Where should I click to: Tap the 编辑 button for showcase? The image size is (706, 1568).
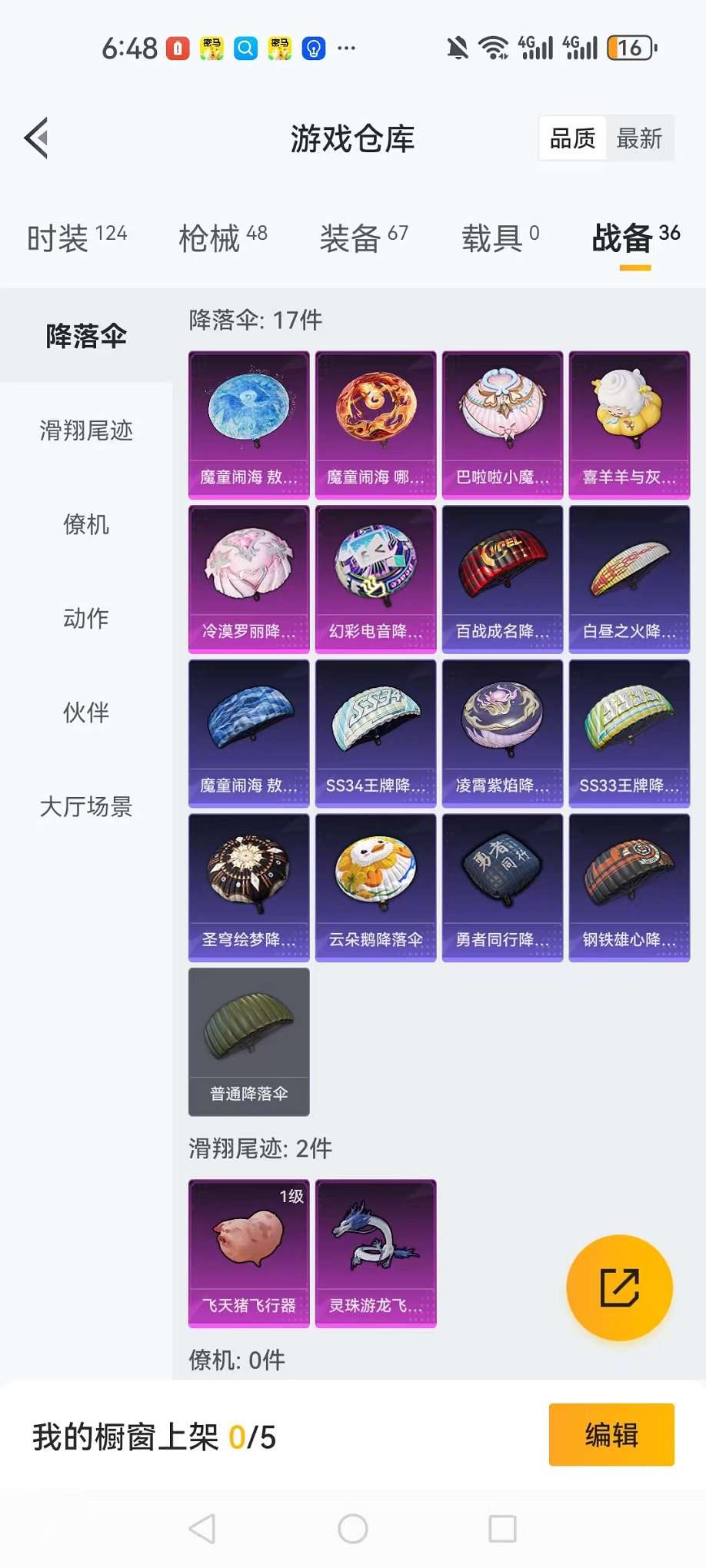(611, 1434)
